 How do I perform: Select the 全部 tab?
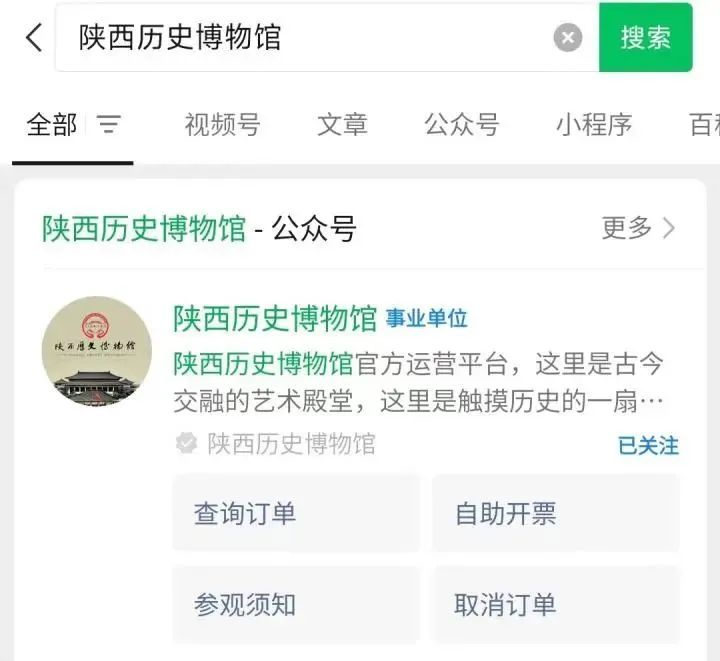51,125
